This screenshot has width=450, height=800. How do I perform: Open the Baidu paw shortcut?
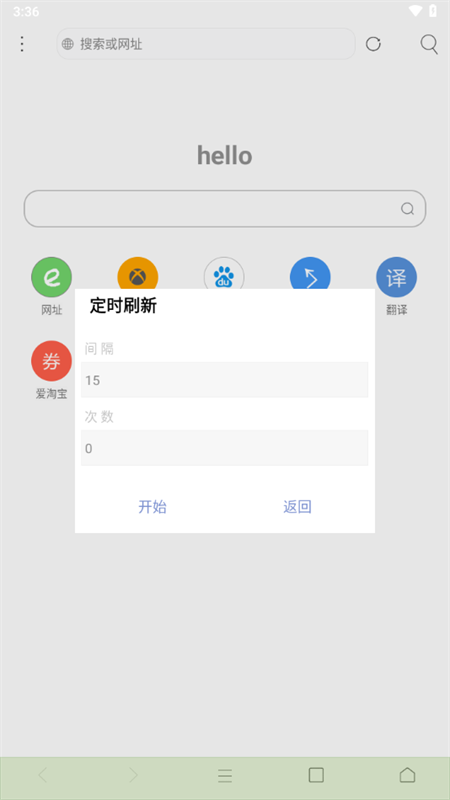pos(224,273)
